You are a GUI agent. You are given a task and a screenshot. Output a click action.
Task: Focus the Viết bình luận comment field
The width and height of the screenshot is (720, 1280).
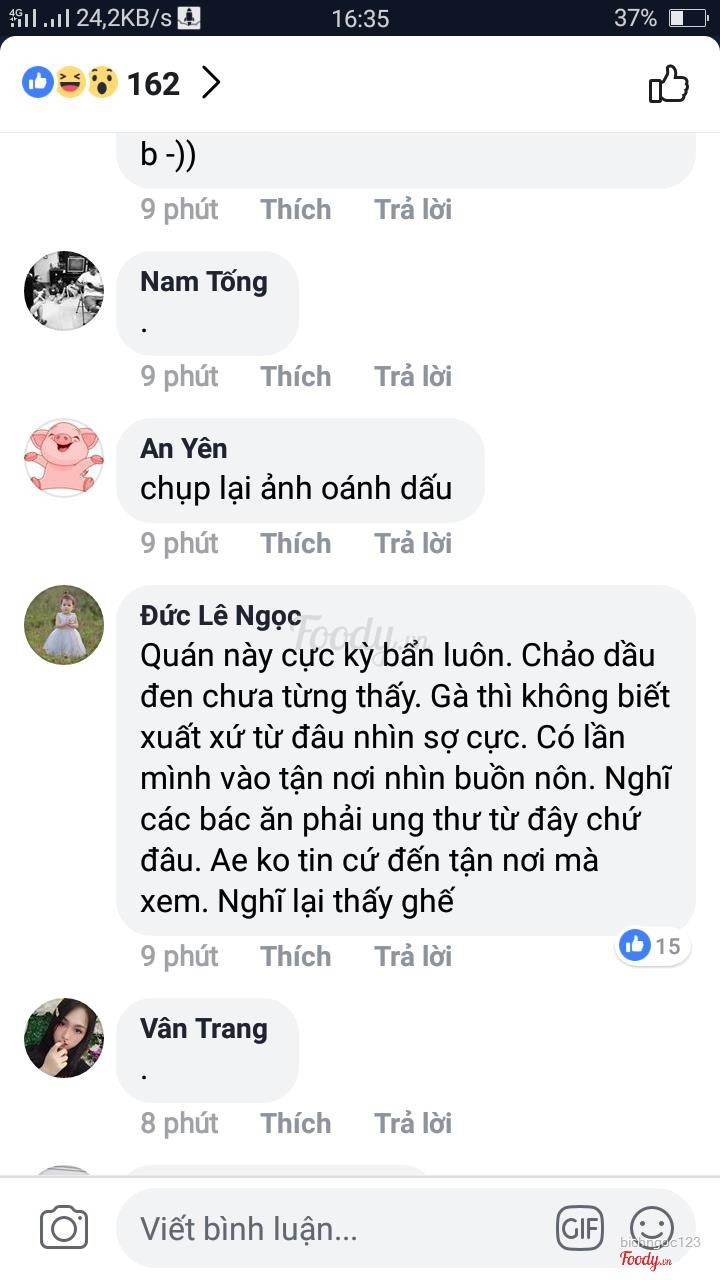pos(330,1228)
